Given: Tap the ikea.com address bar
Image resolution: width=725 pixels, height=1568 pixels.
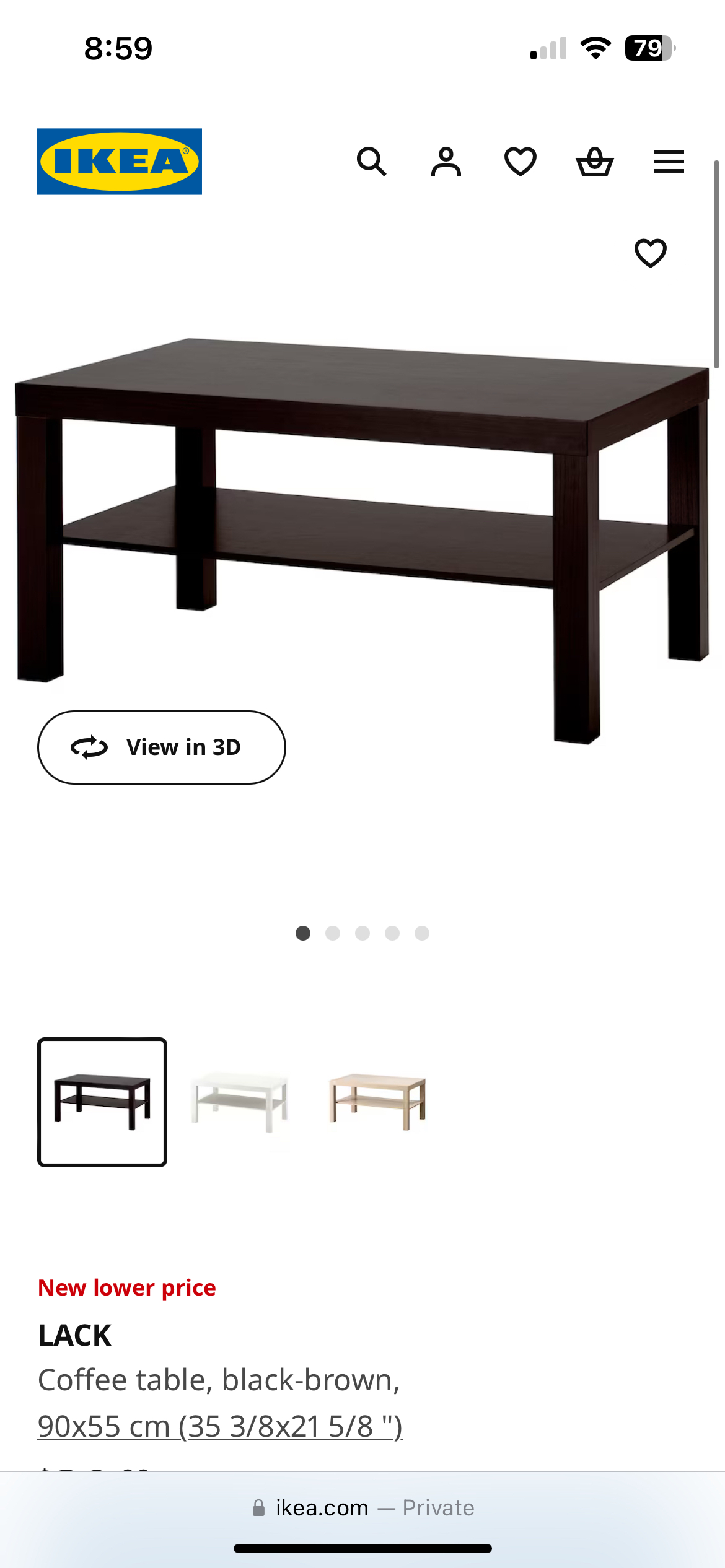Looking at the screenshot, I should pos(362,1508).
